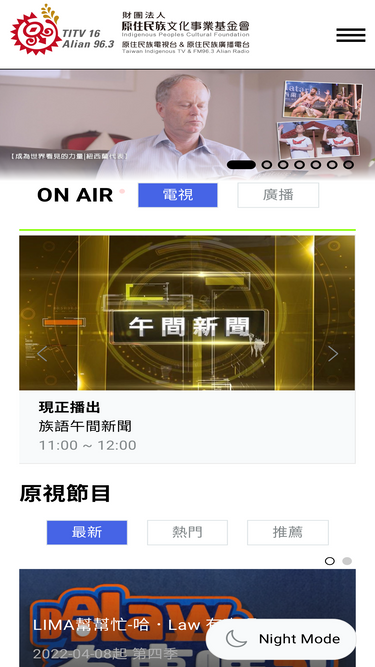
Task: Switch ON AIR to 廣播 tab
Action: pyautogui.click(x=278, y=195)
